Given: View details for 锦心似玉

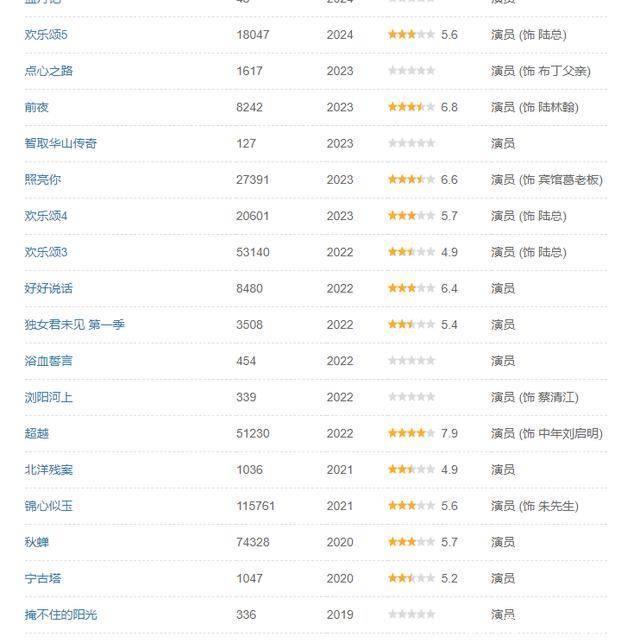Looking at the screenshot, I should [49, 506].
